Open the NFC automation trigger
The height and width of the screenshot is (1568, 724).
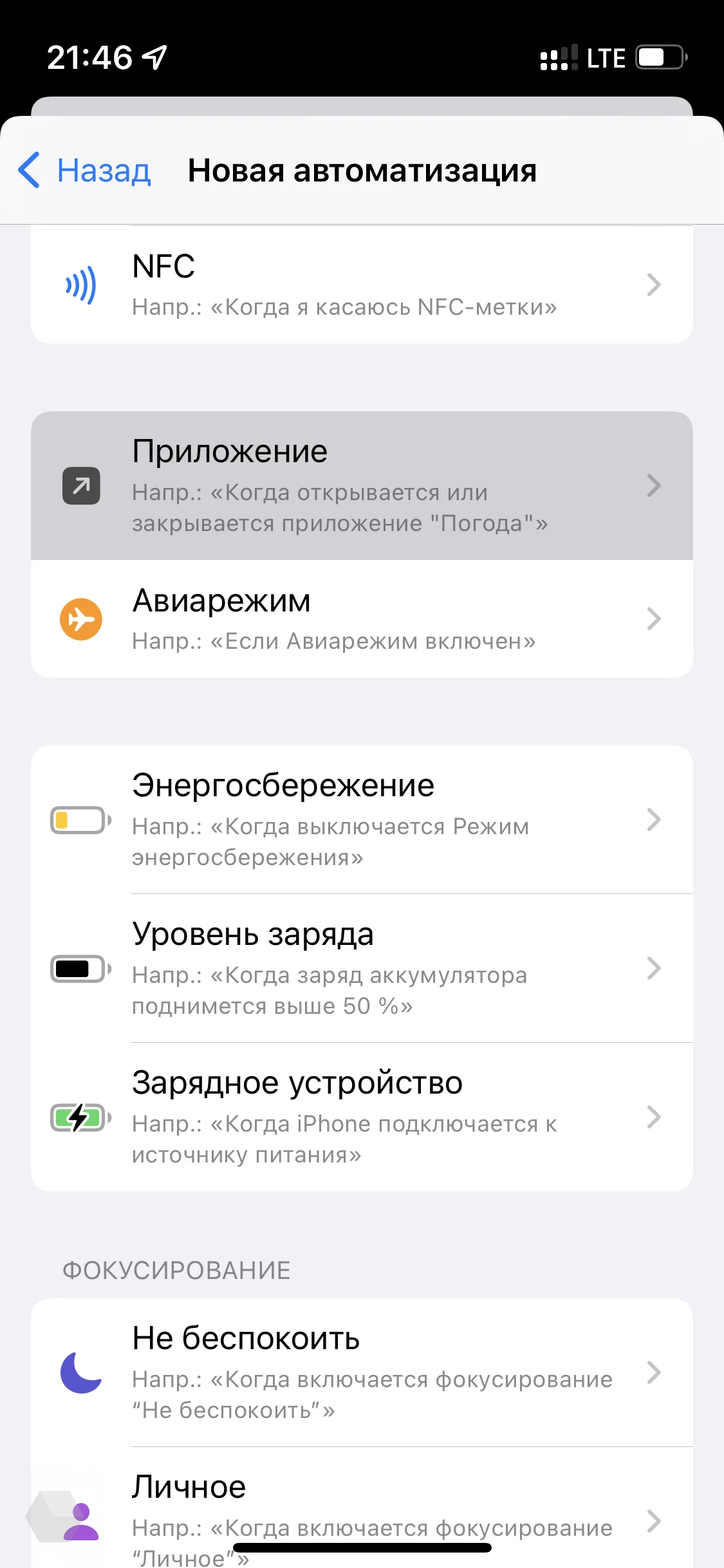[362, 285]
